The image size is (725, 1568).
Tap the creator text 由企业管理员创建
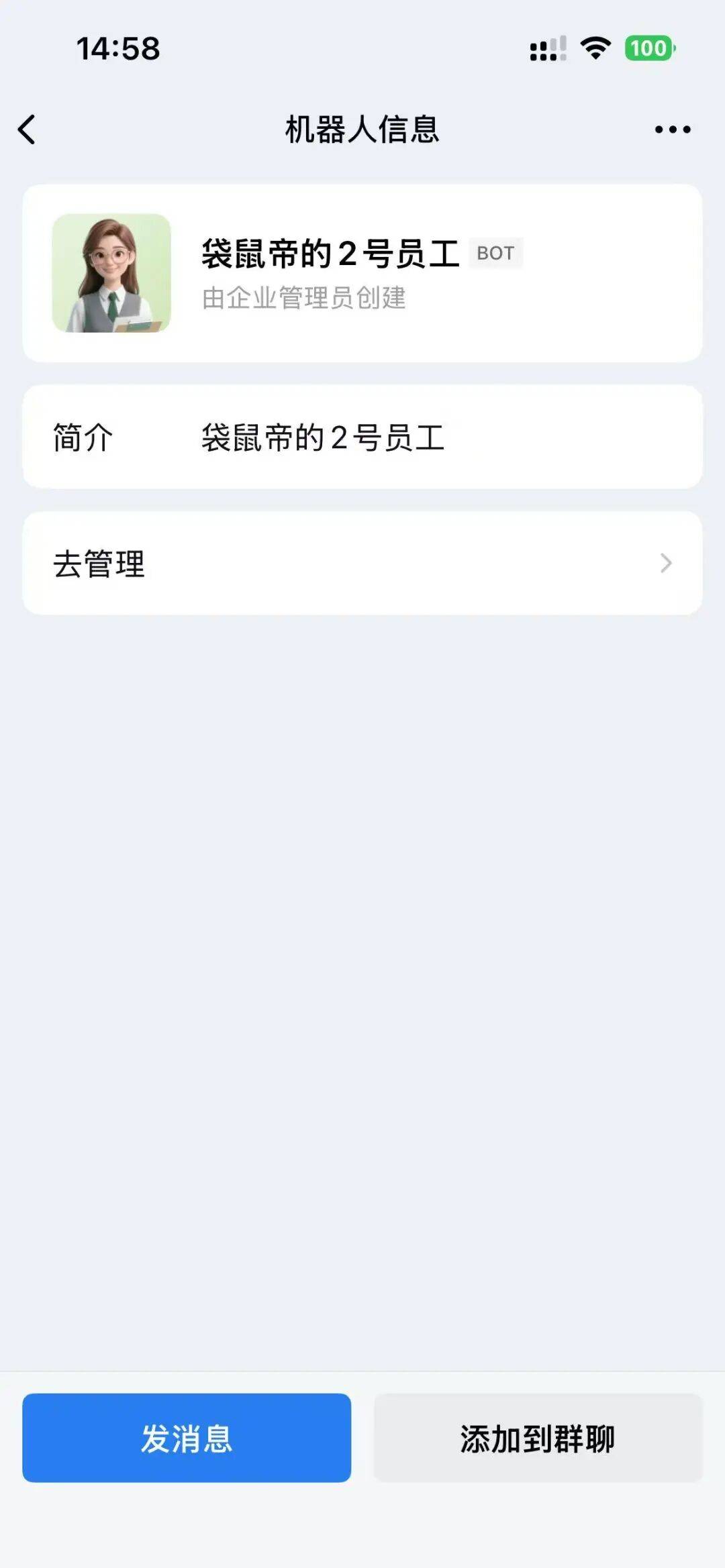coord(303,298)
